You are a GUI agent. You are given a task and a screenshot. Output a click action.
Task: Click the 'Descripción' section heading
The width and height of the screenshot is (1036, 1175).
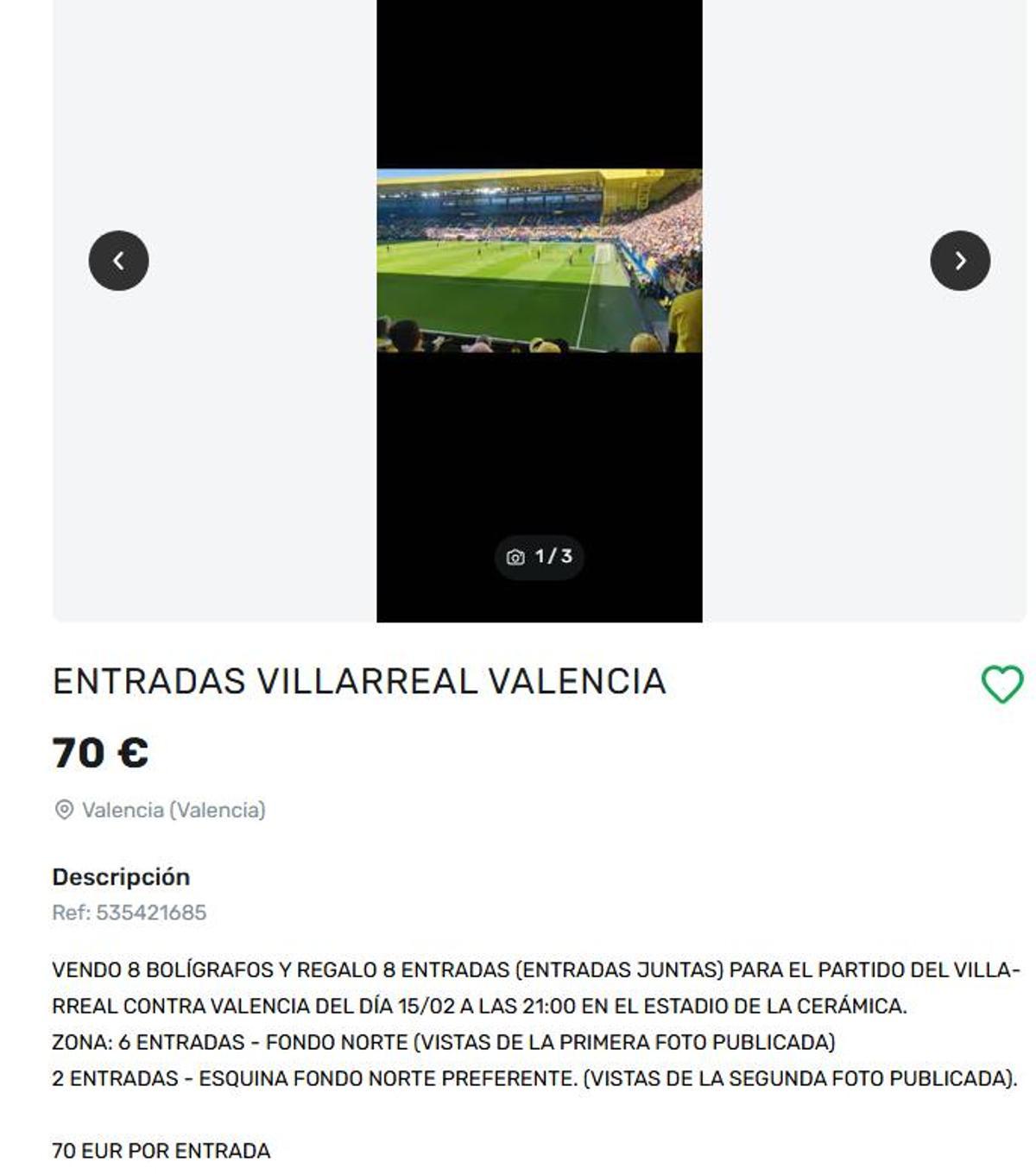click(121, 877)
